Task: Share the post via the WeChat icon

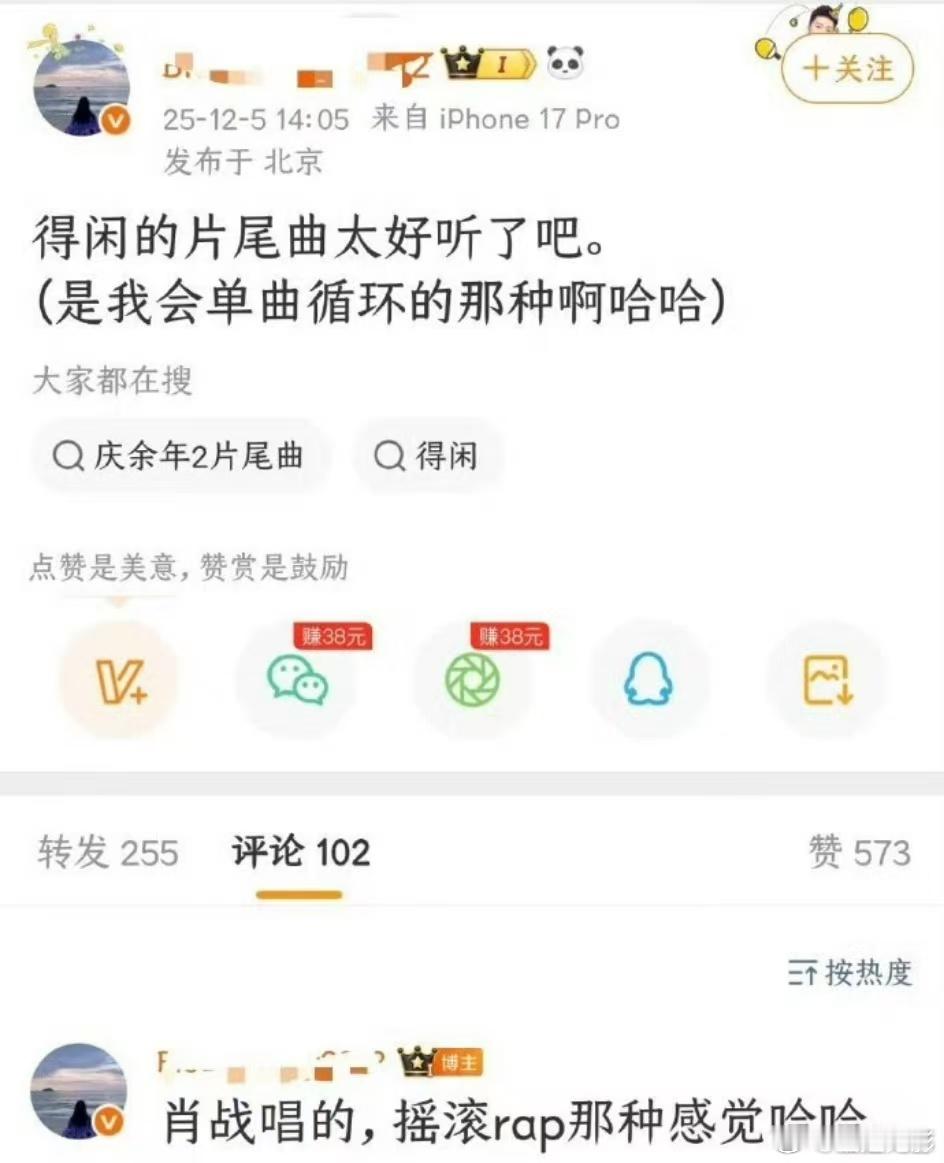Action: [297, 680]
